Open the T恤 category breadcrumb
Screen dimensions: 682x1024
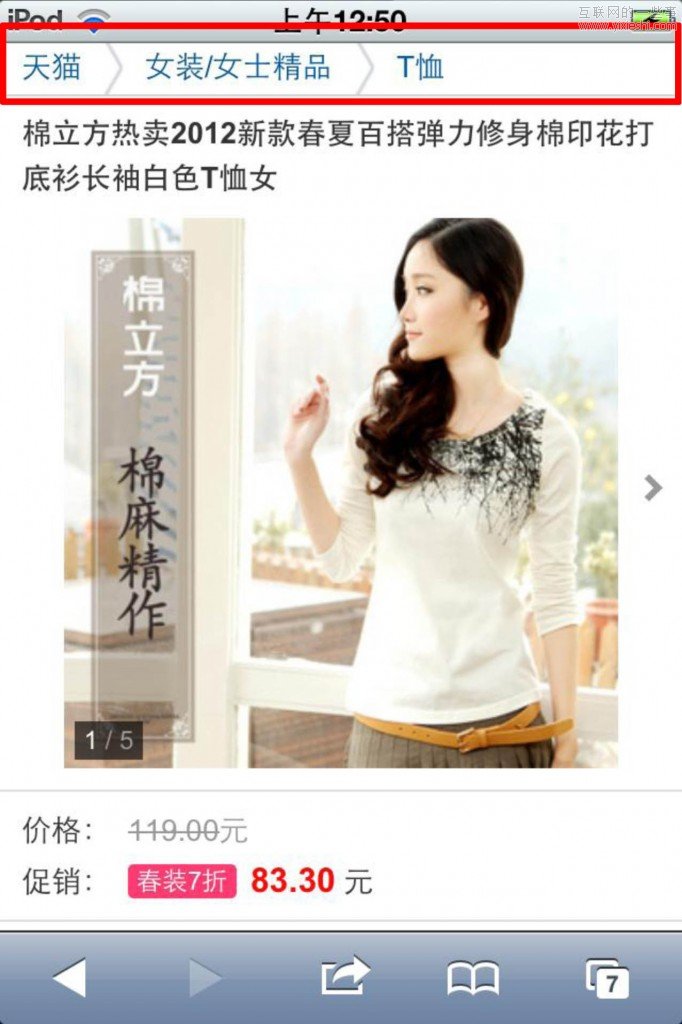[x=420, y=68]
